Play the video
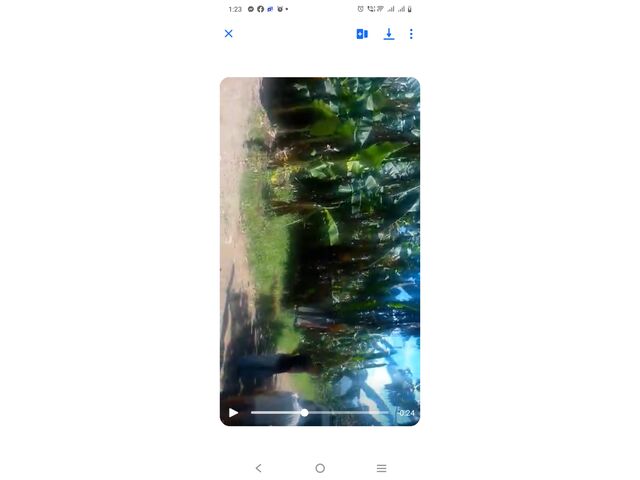The image size is (640, 480). (x=234, y=413)
